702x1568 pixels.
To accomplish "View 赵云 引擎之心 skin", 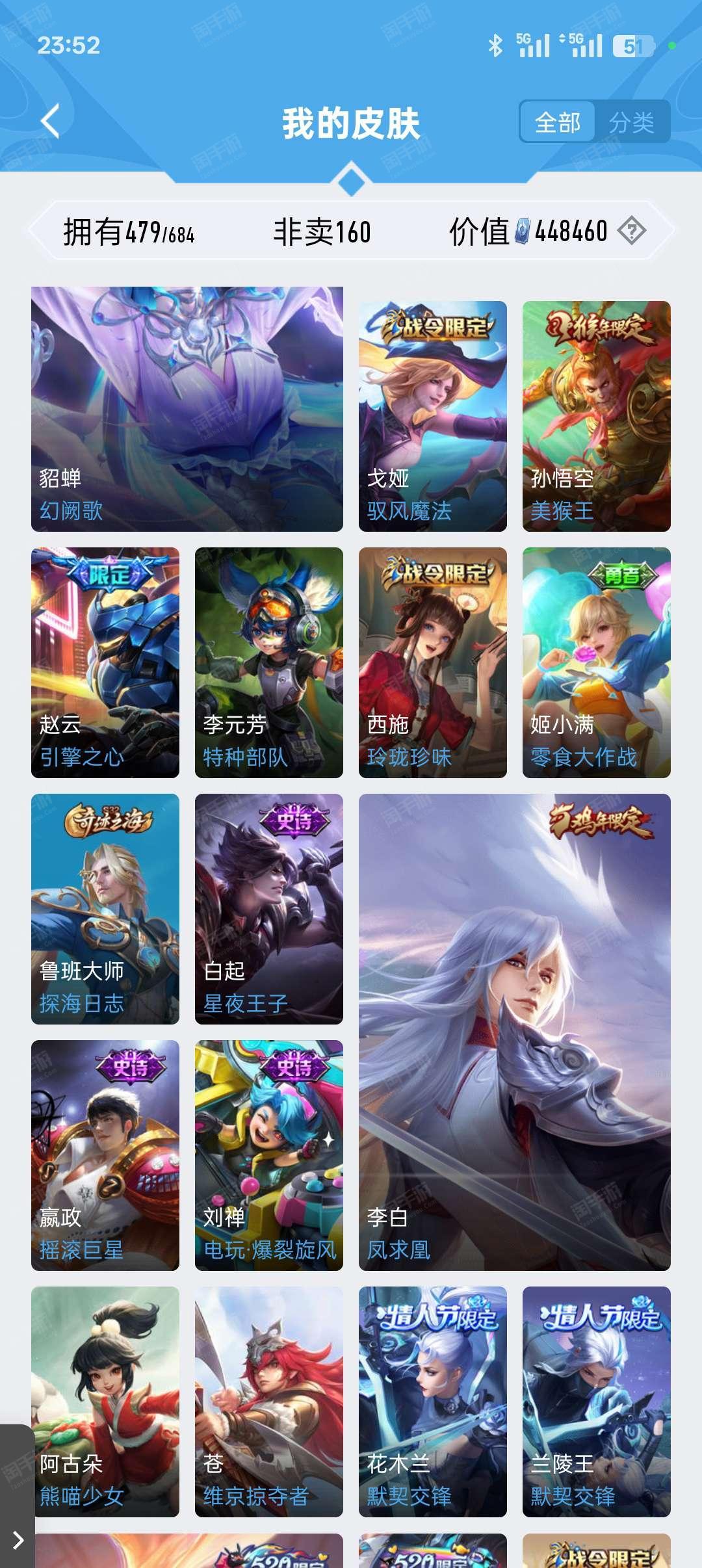I will tap(105, 662).
